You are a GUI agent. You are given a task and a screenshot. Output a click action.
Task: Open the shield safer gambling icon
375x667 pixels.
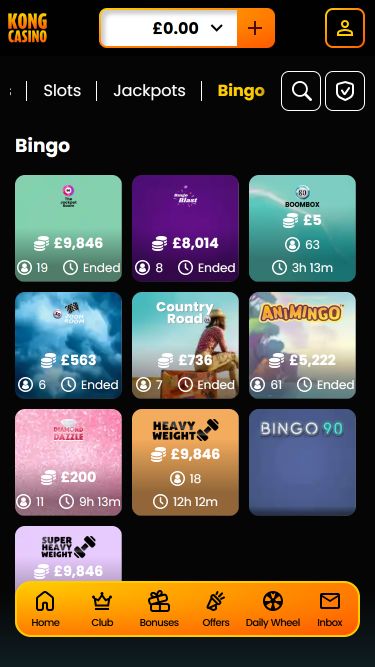pyautogui.click(x=345, y=91)
